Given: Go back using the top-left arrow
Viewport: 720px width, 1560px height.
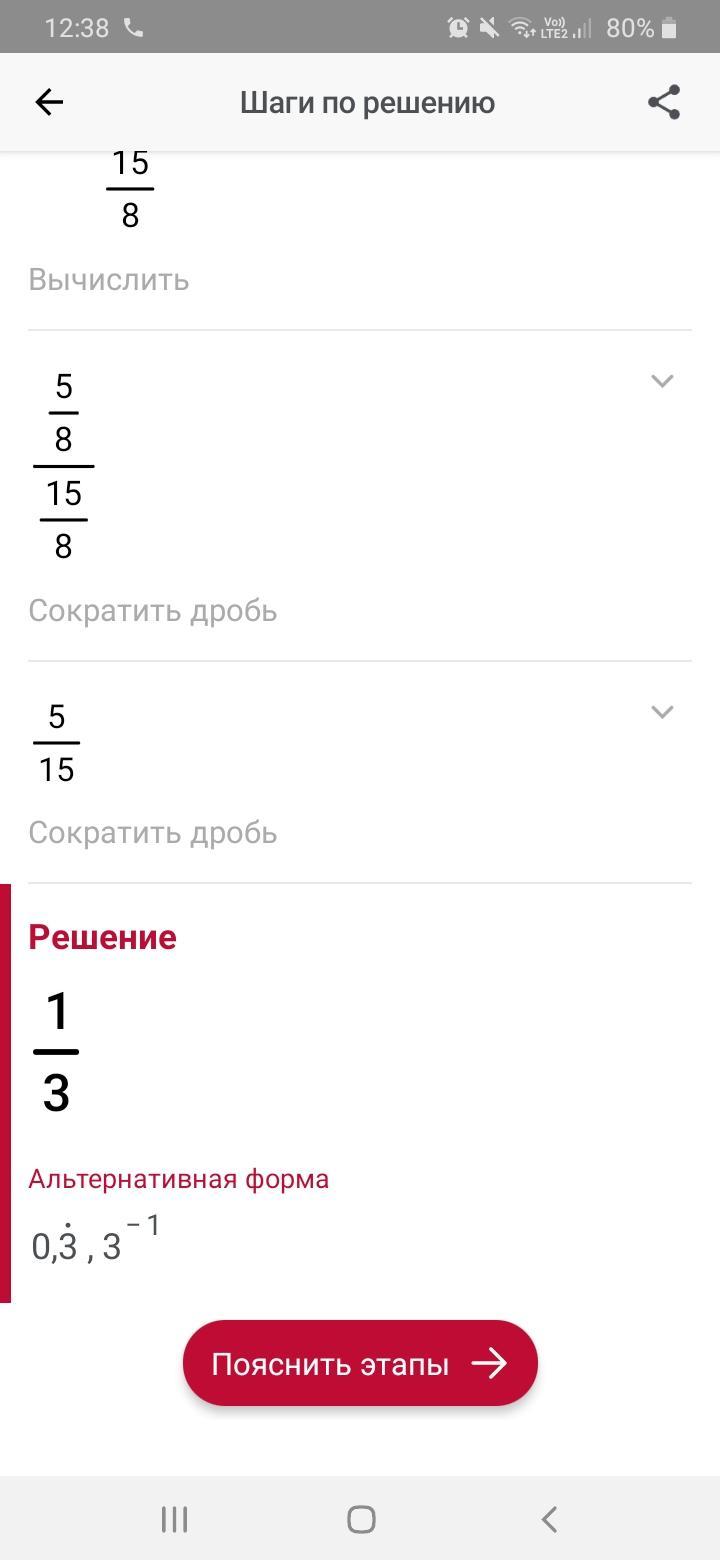Looking at the screenshot, I should tap(49, 102).
